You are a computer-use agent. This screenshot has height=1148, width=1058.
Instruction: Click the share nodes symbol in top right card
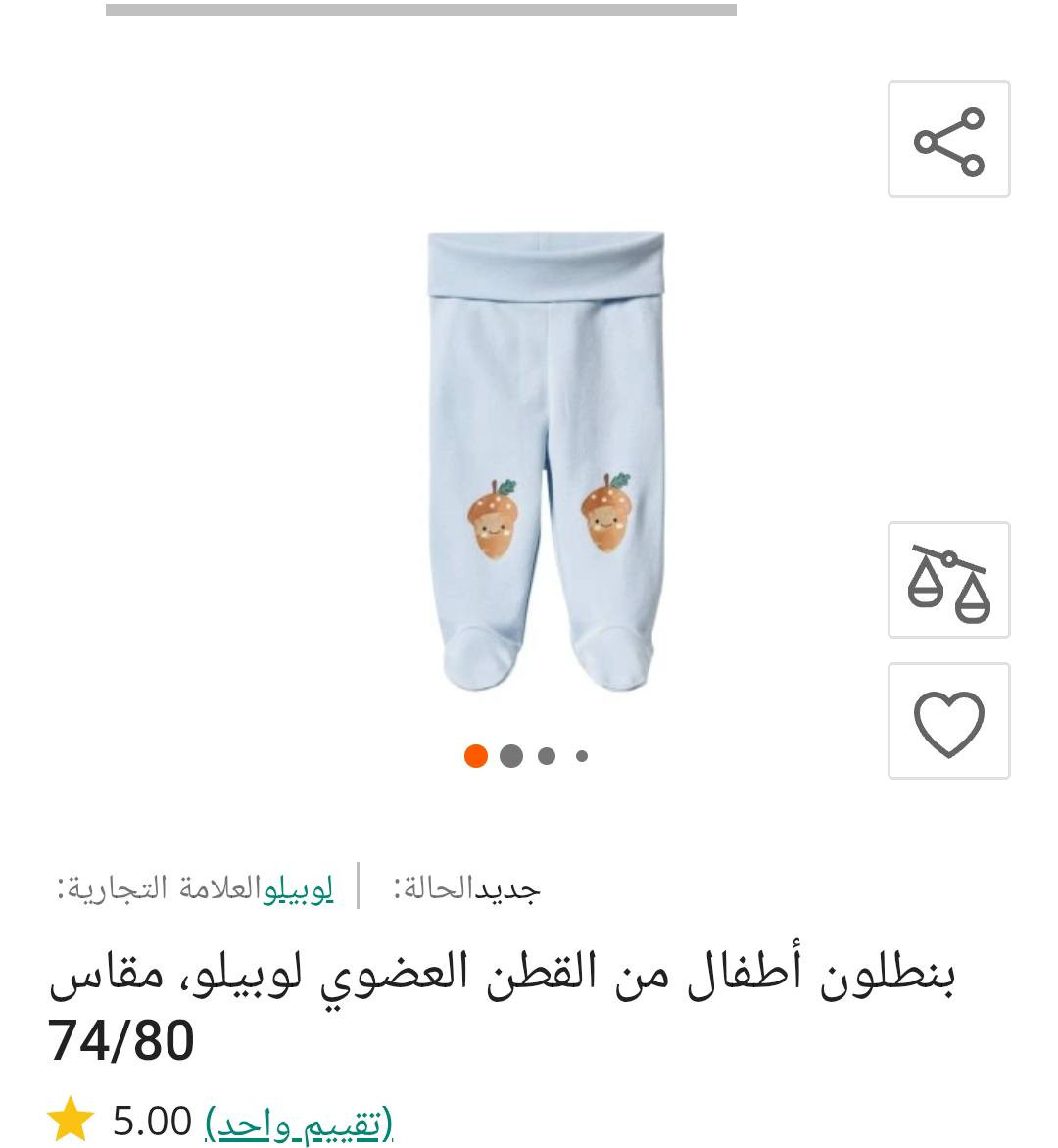tap(947, 138)
